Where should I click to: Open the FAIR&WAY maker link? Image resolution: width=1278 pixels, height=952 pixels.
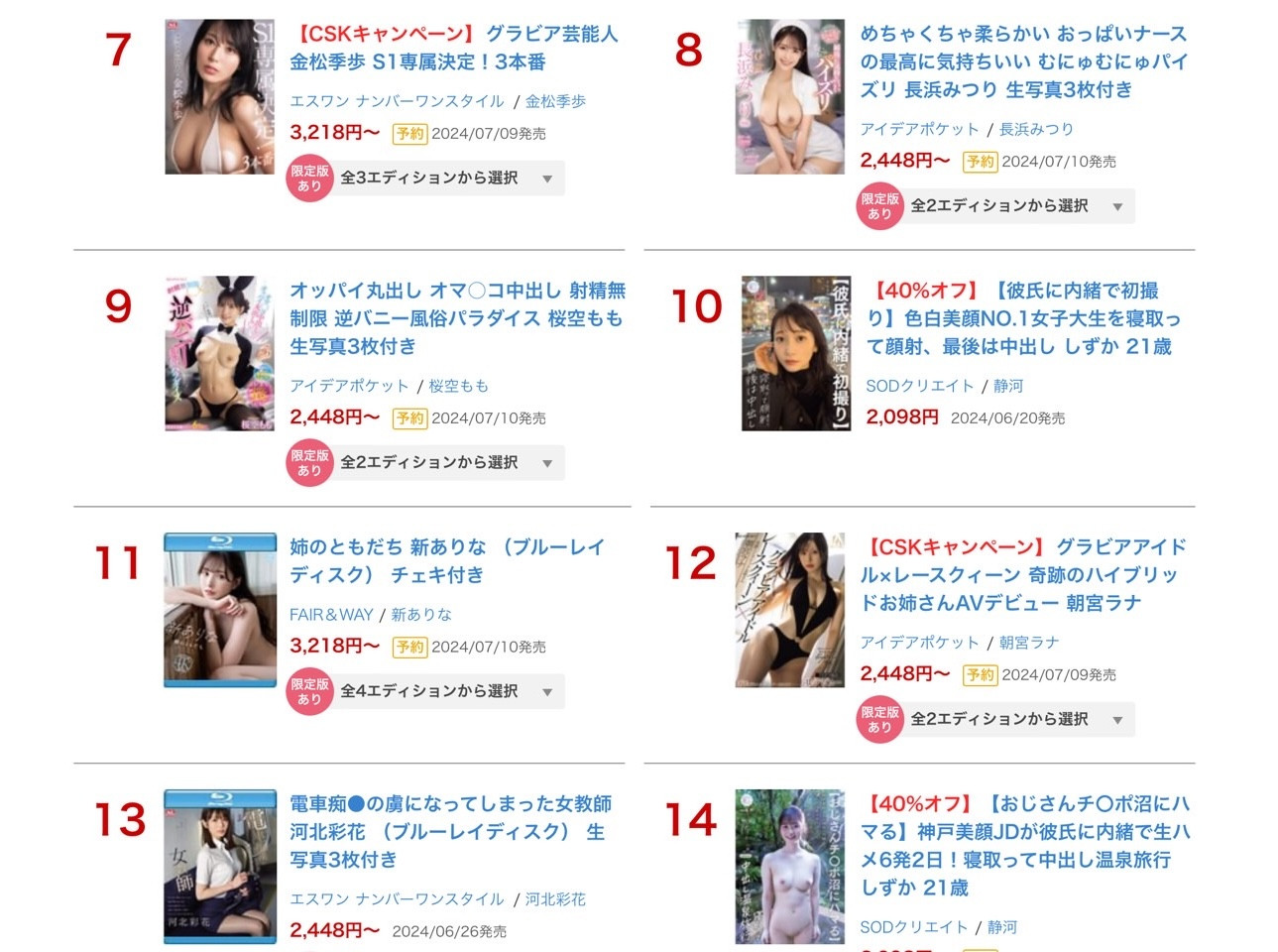[x=331, y=615]
